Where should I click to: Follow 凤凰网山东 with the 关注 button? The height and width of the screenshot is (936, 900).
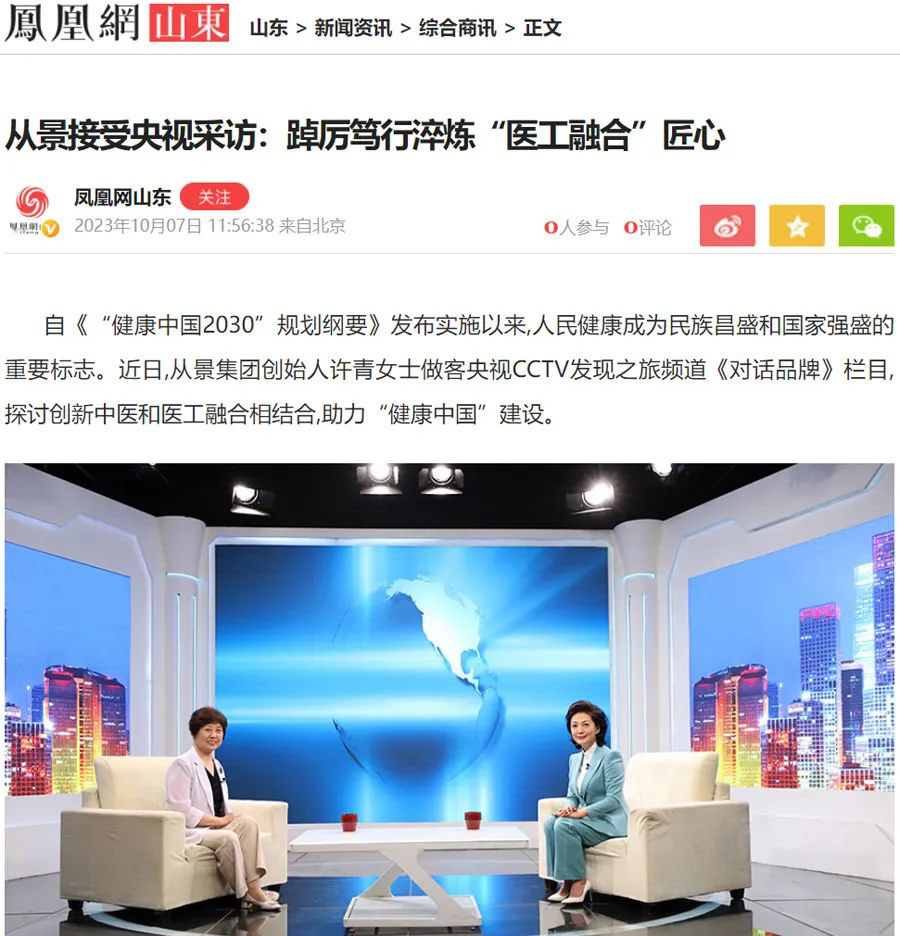(x=215, y=197)
